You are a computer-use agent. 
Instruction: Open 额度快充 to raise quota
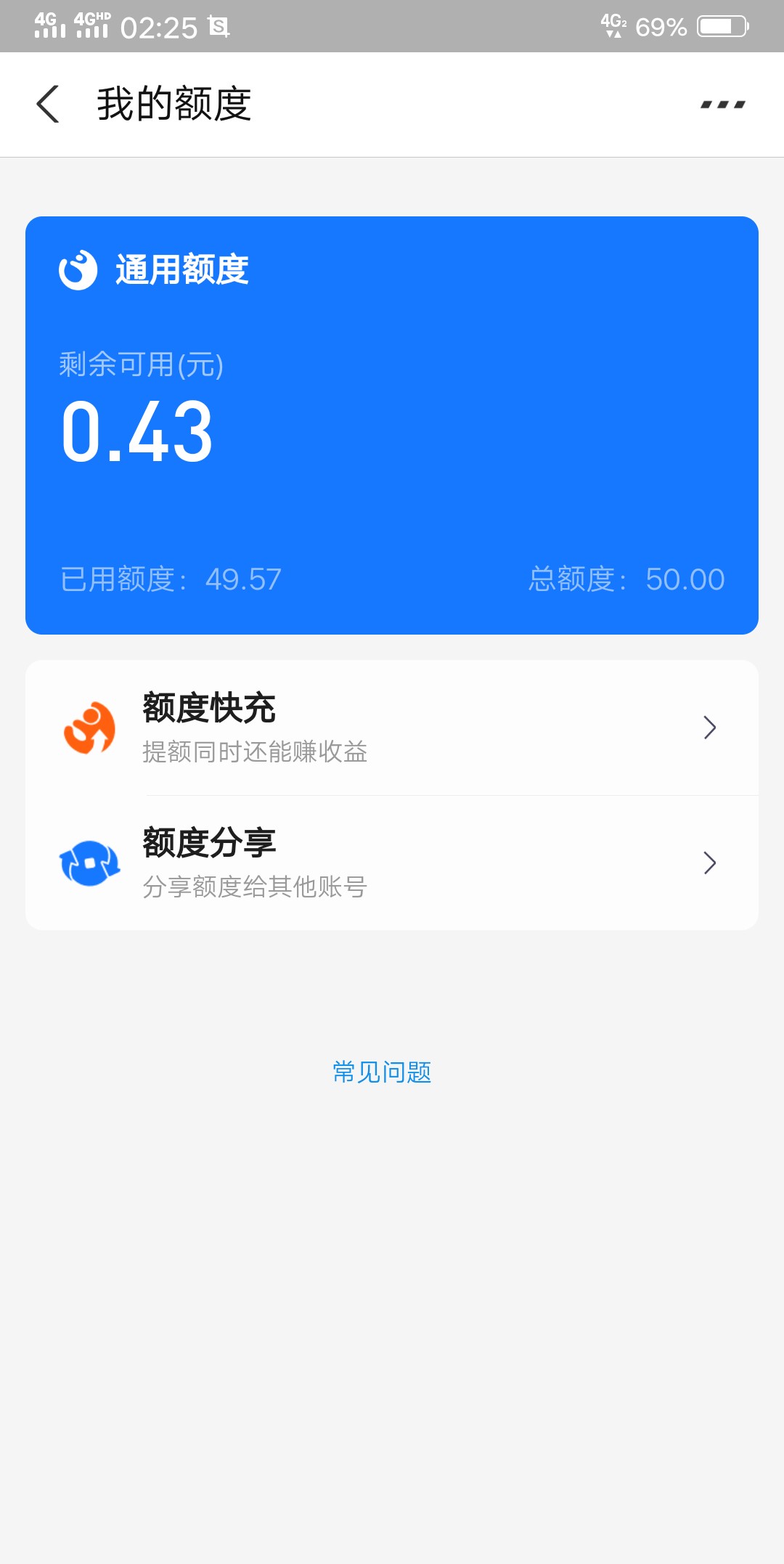click(x=392, y=728)
